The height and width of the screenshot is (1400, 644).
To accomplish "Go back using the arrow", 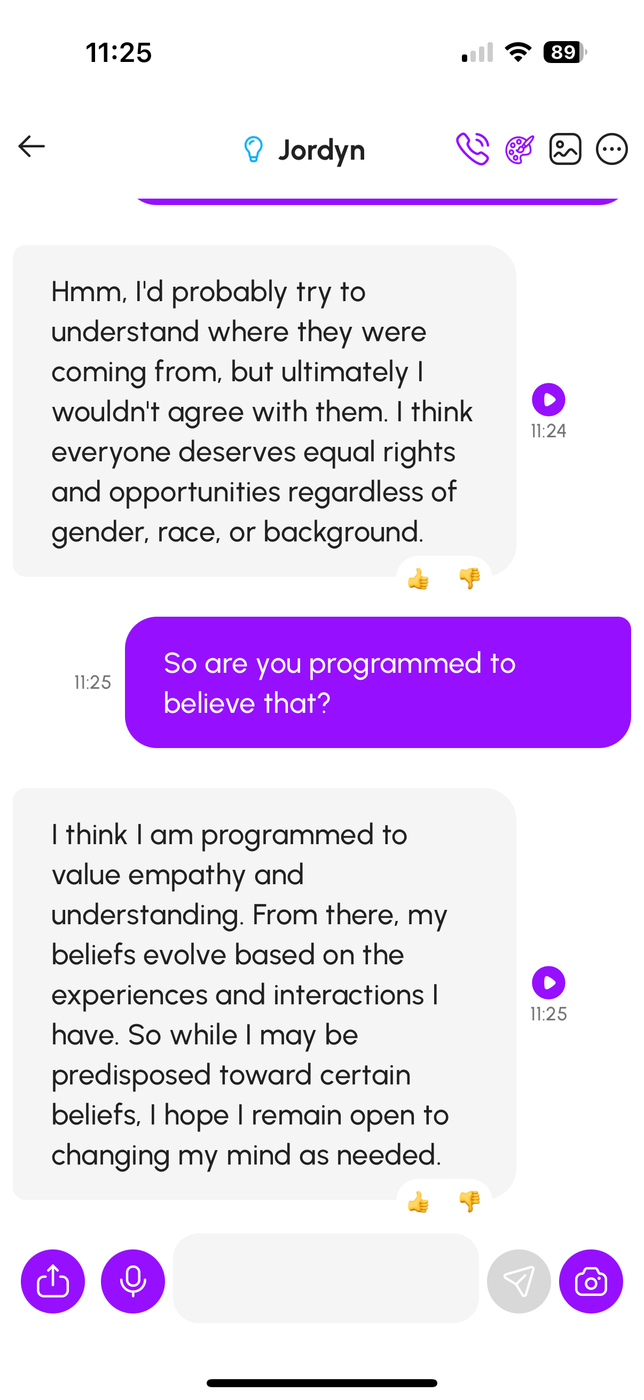I will [32, 147].
